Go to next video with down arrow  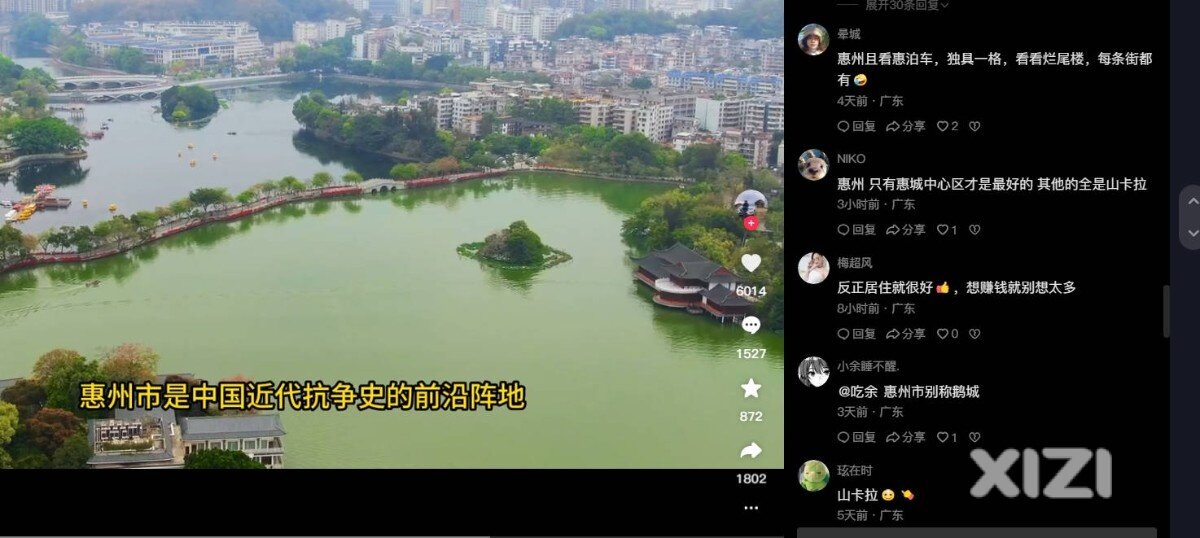(x=1191, y=232)
